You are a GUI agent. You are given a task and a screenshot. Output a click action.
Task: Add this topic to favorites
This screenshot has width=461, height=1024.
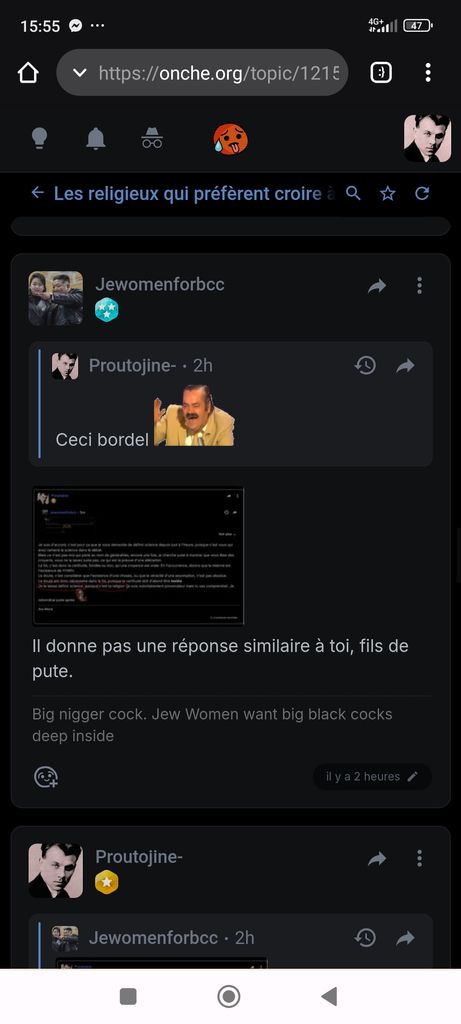pos(388,193)
